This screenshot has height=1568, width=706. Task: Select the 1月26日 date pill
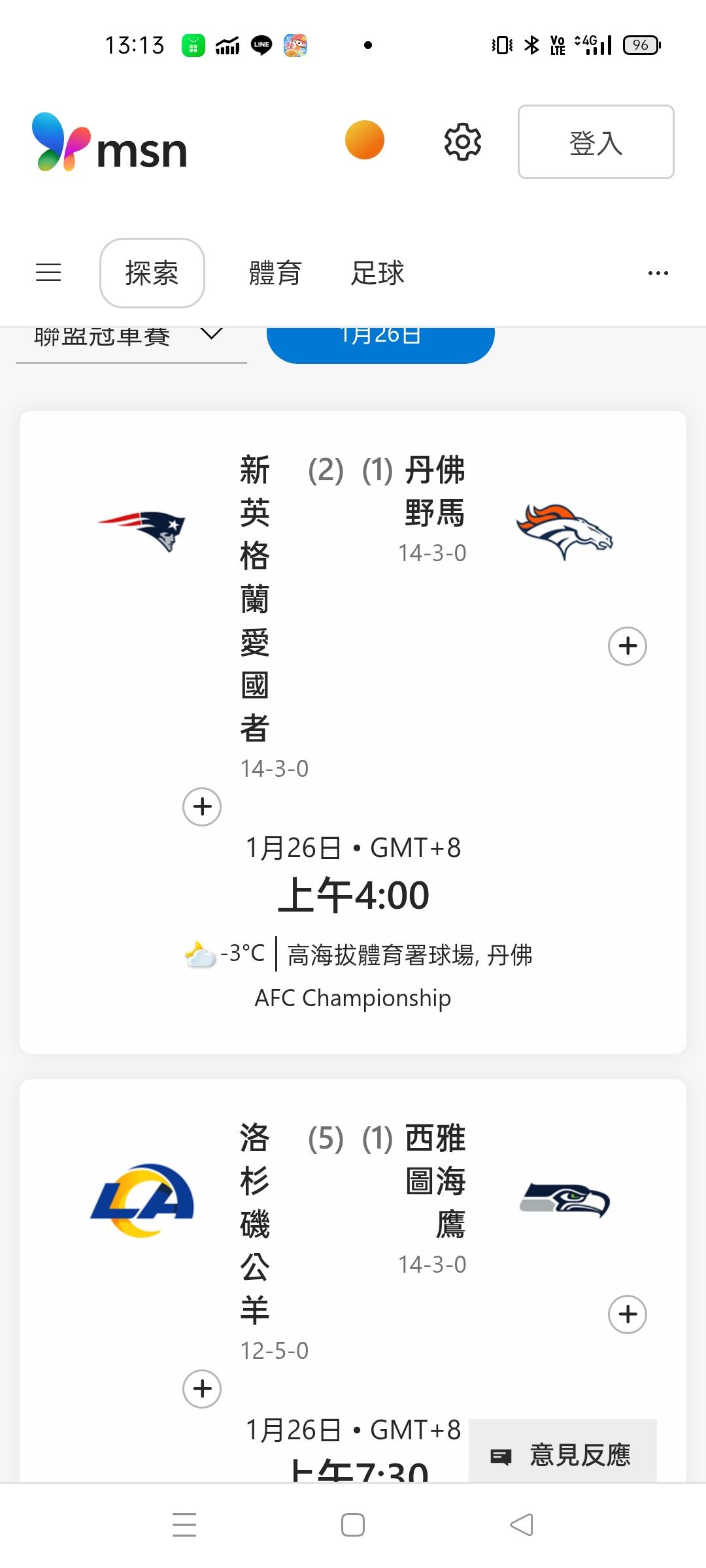click(x=380, y=341)
